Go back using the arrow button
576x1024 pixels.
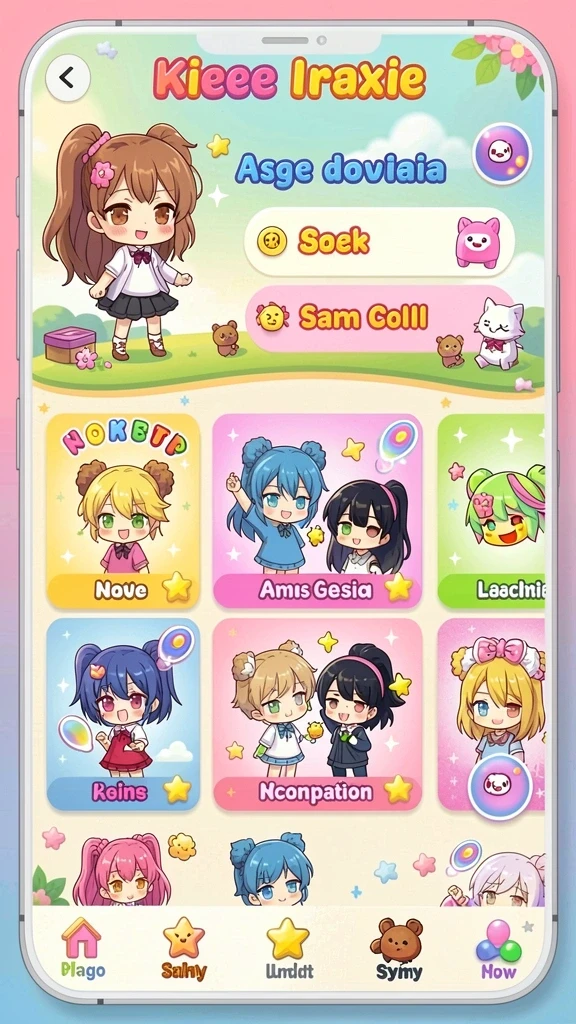tap(67, 78)
